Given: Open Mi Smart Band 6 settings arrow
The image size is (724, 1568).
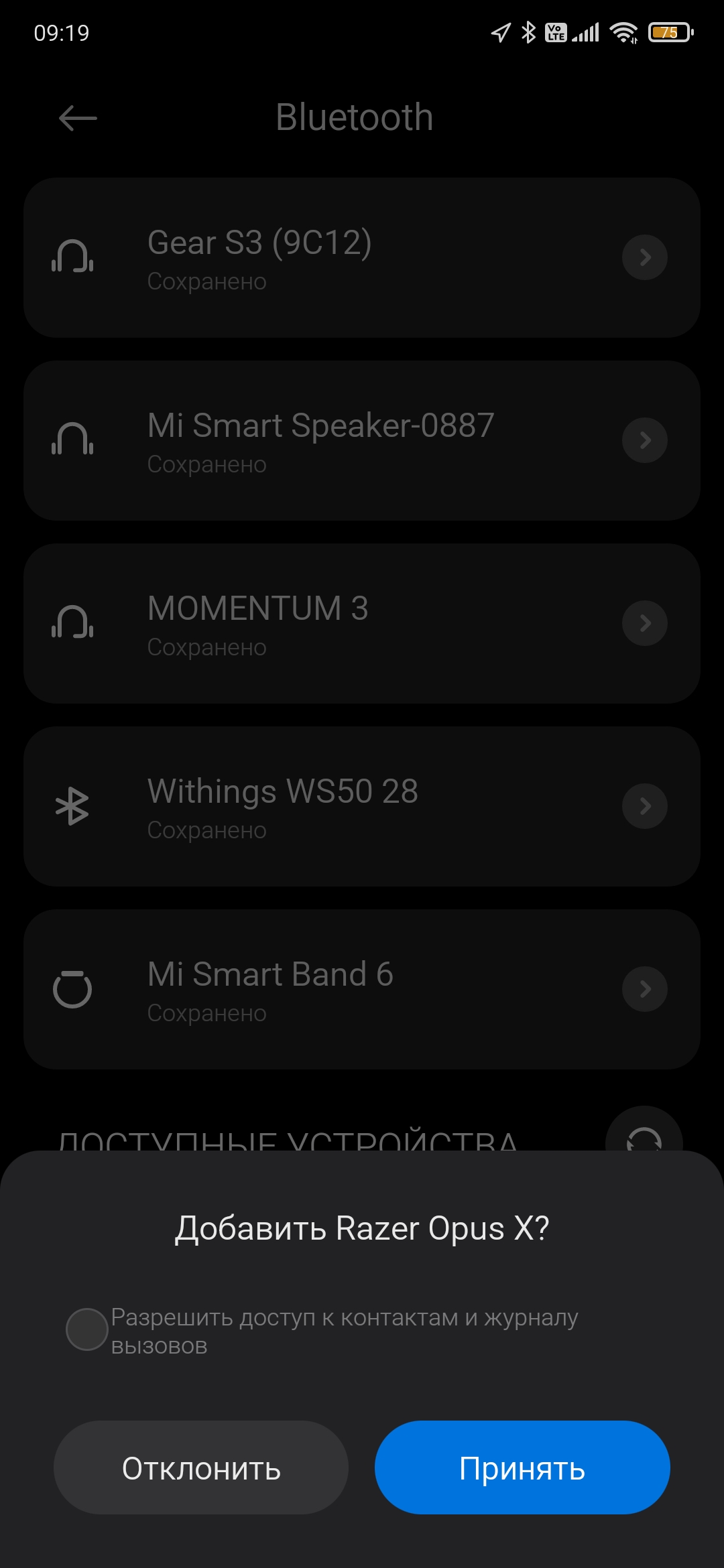Looking at the screenshot, I should click(x=644, y=989).
